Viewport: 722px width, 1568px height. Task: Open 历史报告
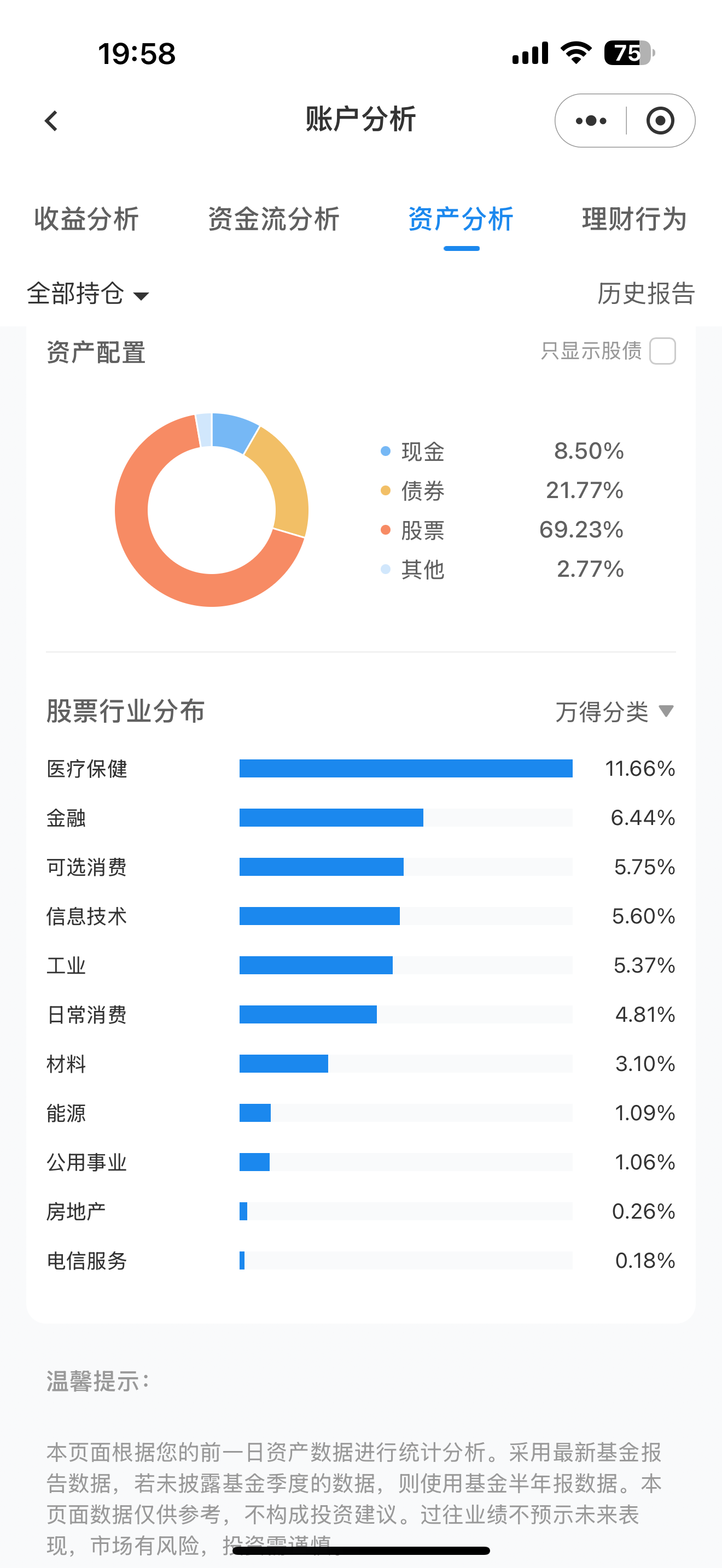click(646, 294)
